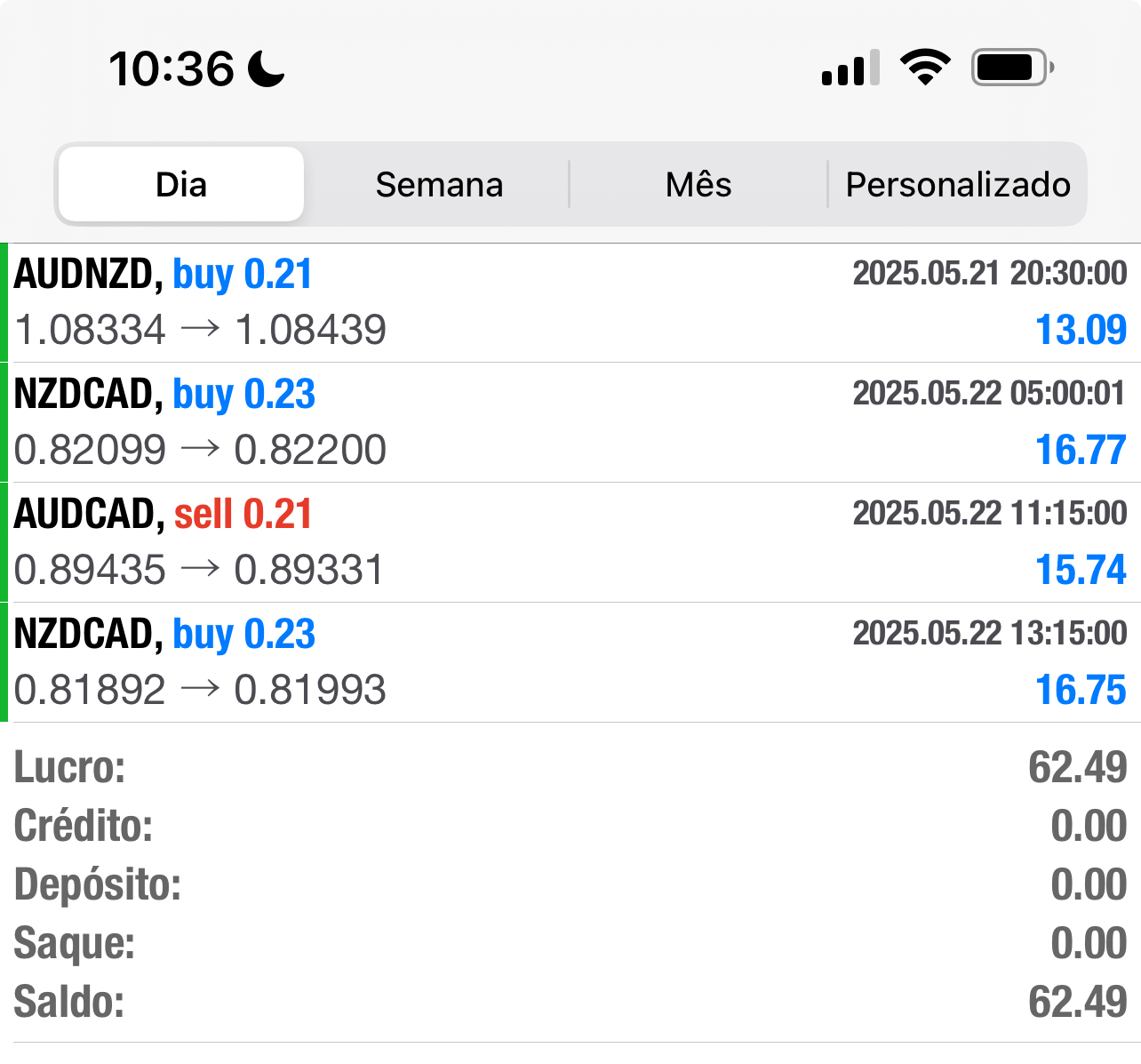Image resolution: width=1141 pixels, height=1064 pixels.
Task: Open the AUDNZD buy 0.21 trade
Action: coord(570,302)
